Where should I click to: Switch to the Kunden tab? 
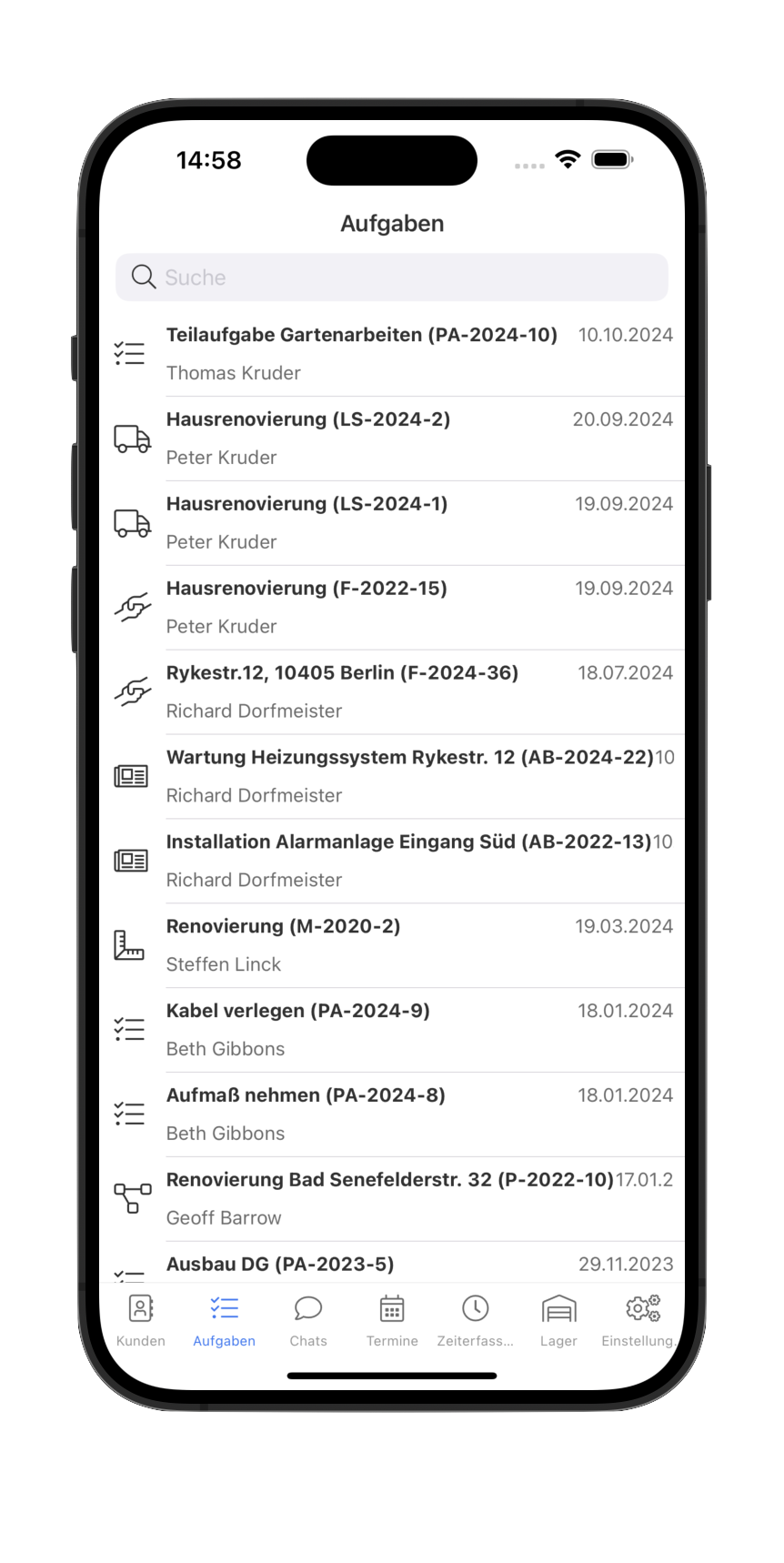pos(141,1321)
